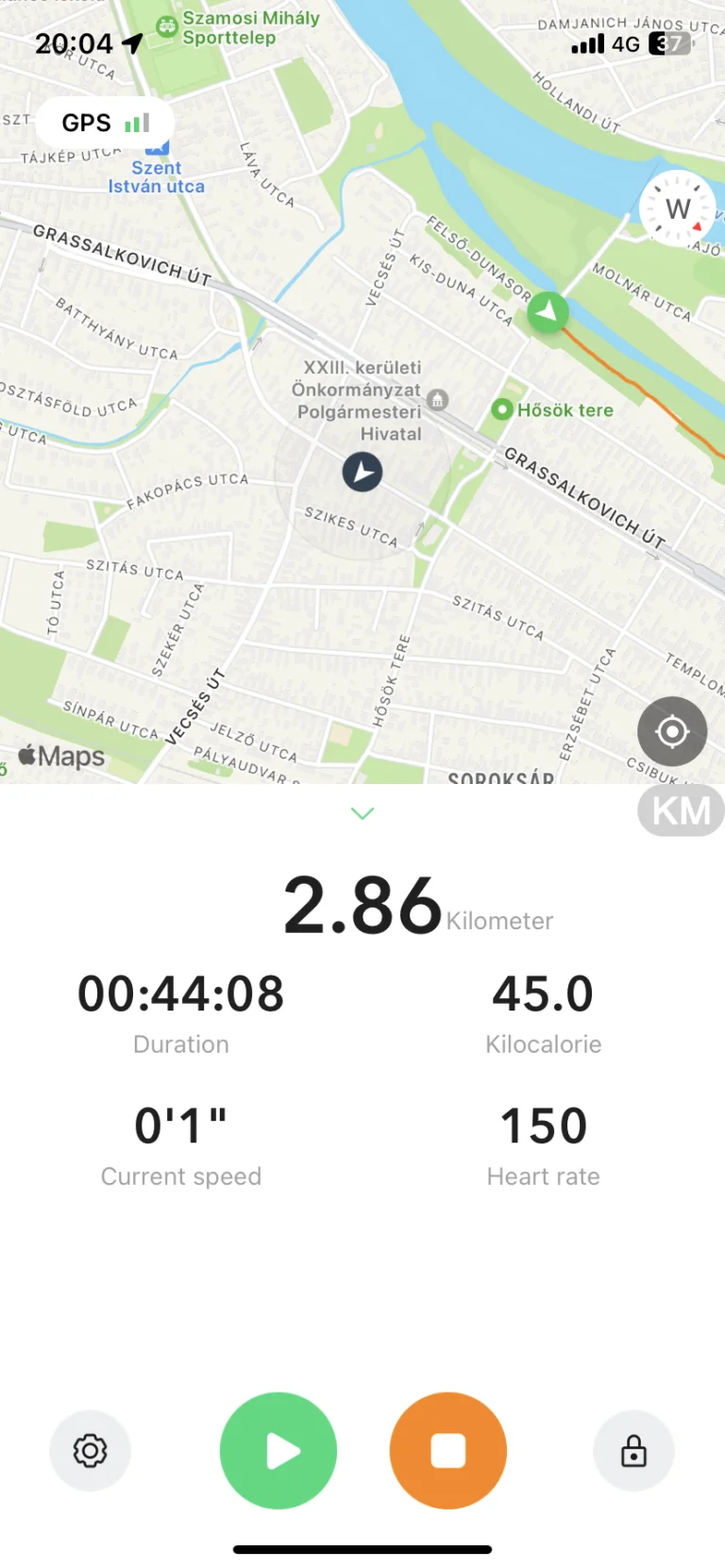Resume the workout with the play button
The width and height of the screenshot is (725, 1568).
point(278,1450)
